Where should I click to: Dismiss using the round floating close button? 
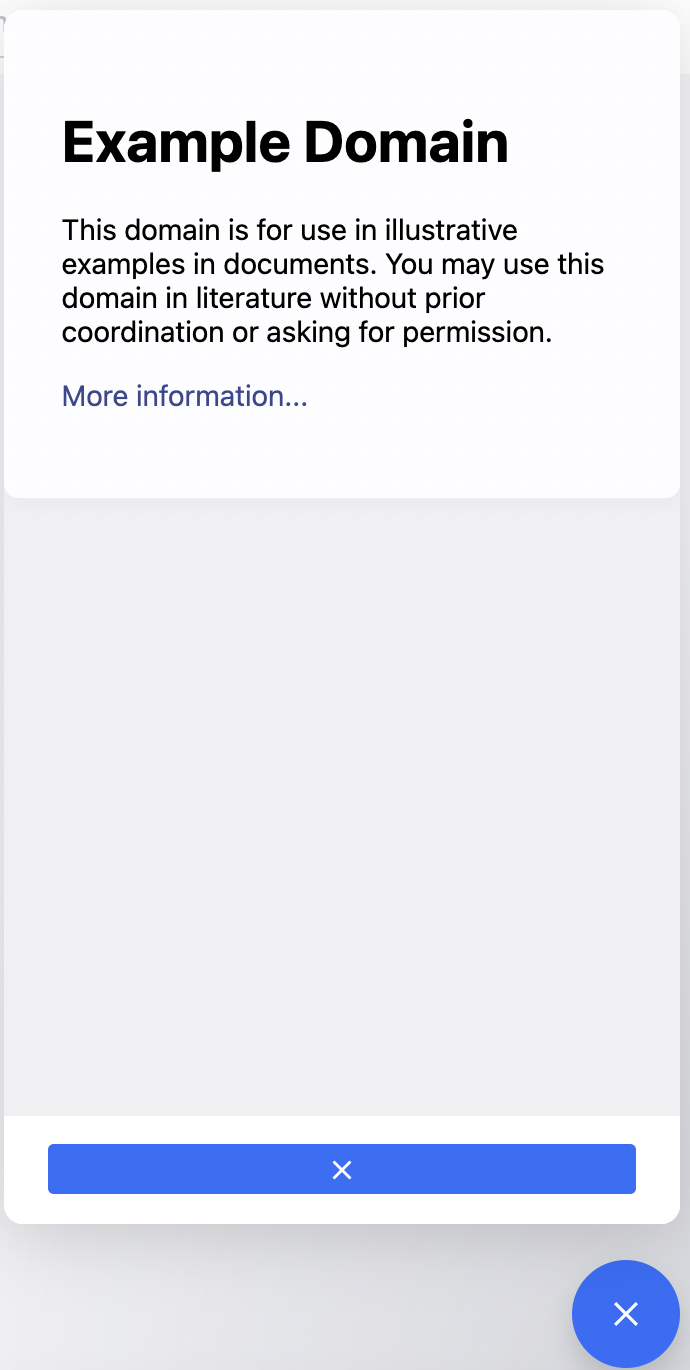626,1314
